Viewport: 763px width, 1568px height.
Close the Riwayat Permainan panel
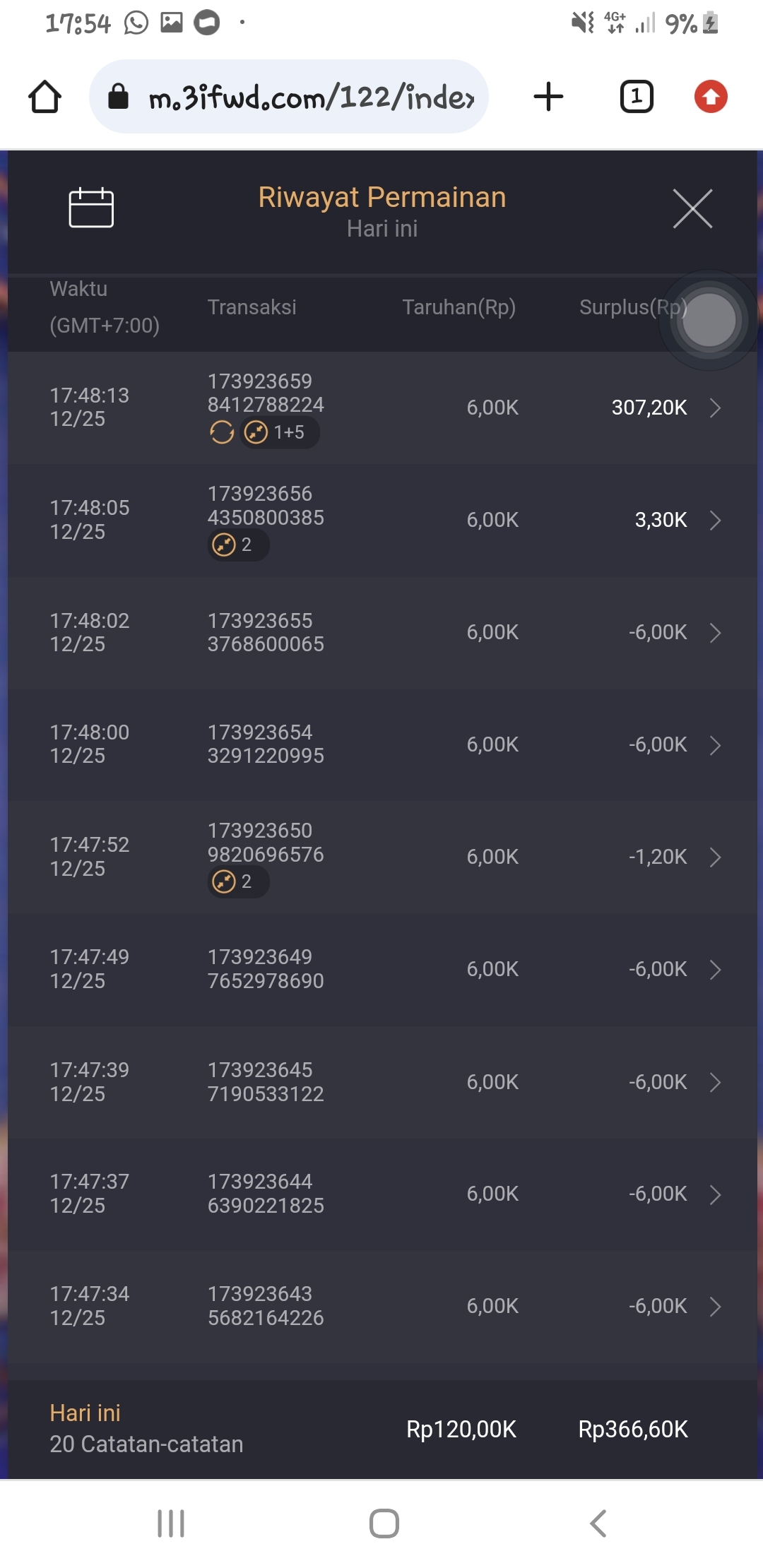coord(692,209)
